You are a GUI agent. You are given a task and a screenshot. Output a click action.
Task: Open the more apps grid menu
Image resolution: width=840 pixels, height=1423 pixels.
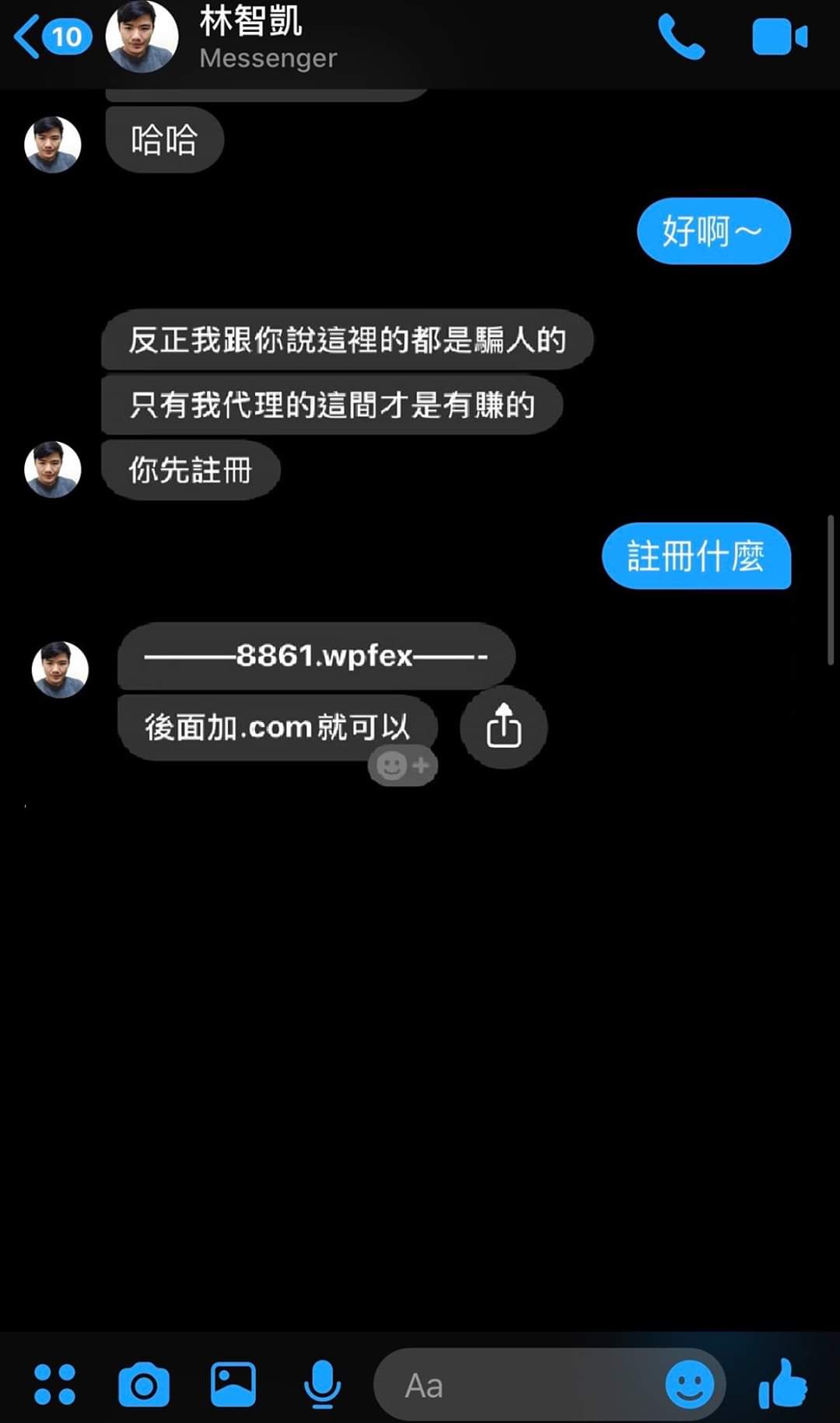[x=54, y=1384]
